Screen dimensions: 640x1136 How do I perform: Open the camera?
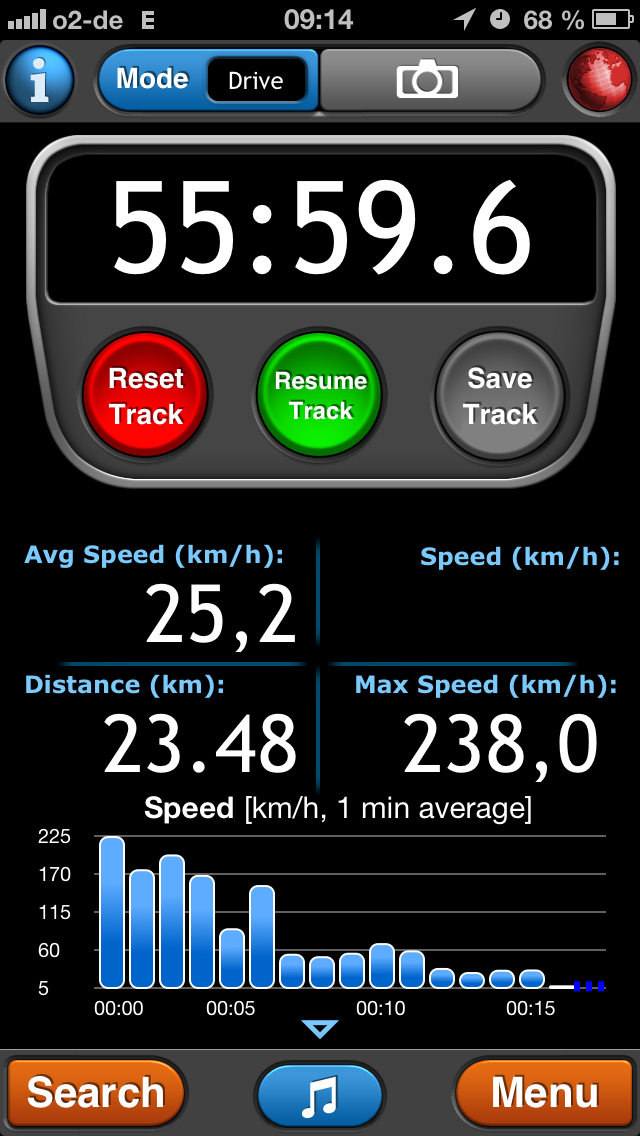click(x=428, y=80)
